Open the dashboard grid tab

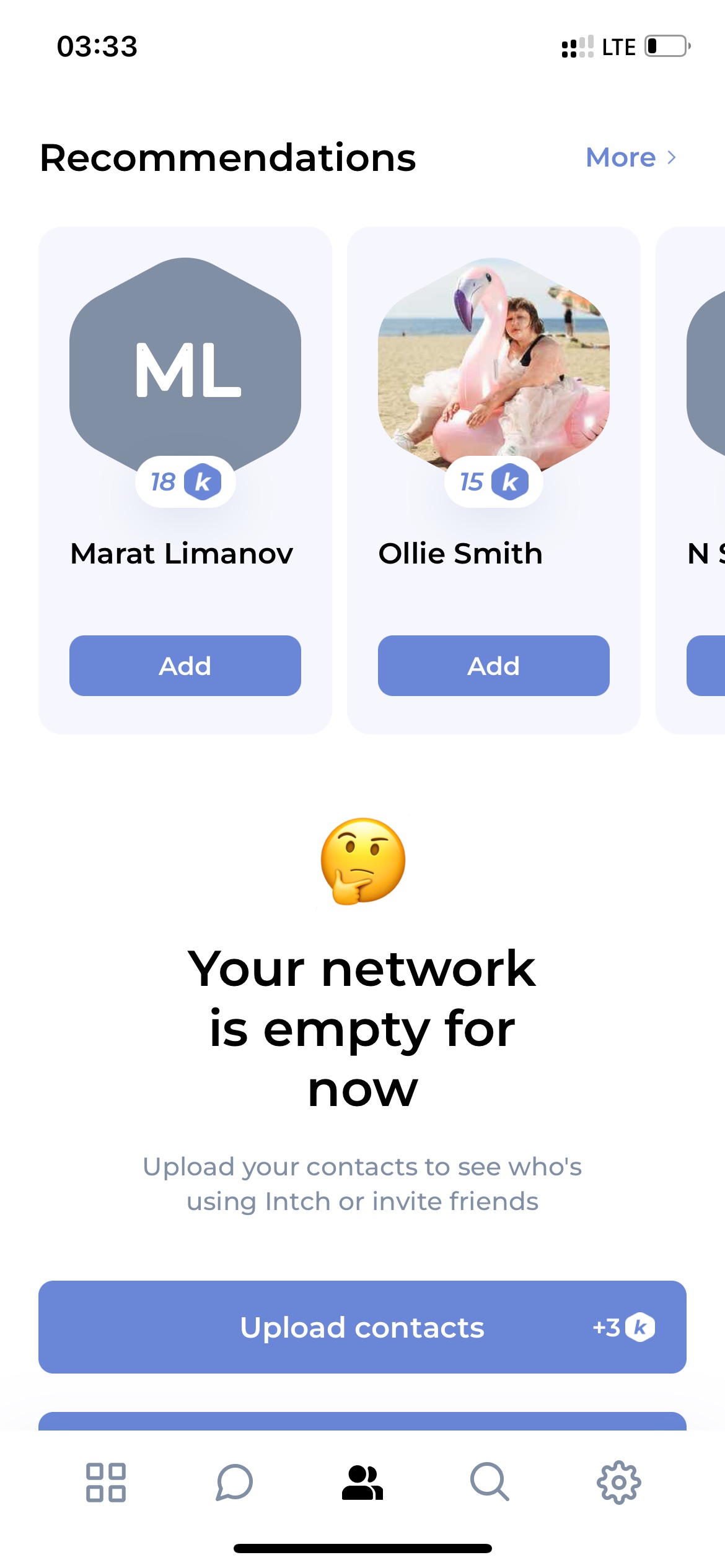coord(106,1483)
